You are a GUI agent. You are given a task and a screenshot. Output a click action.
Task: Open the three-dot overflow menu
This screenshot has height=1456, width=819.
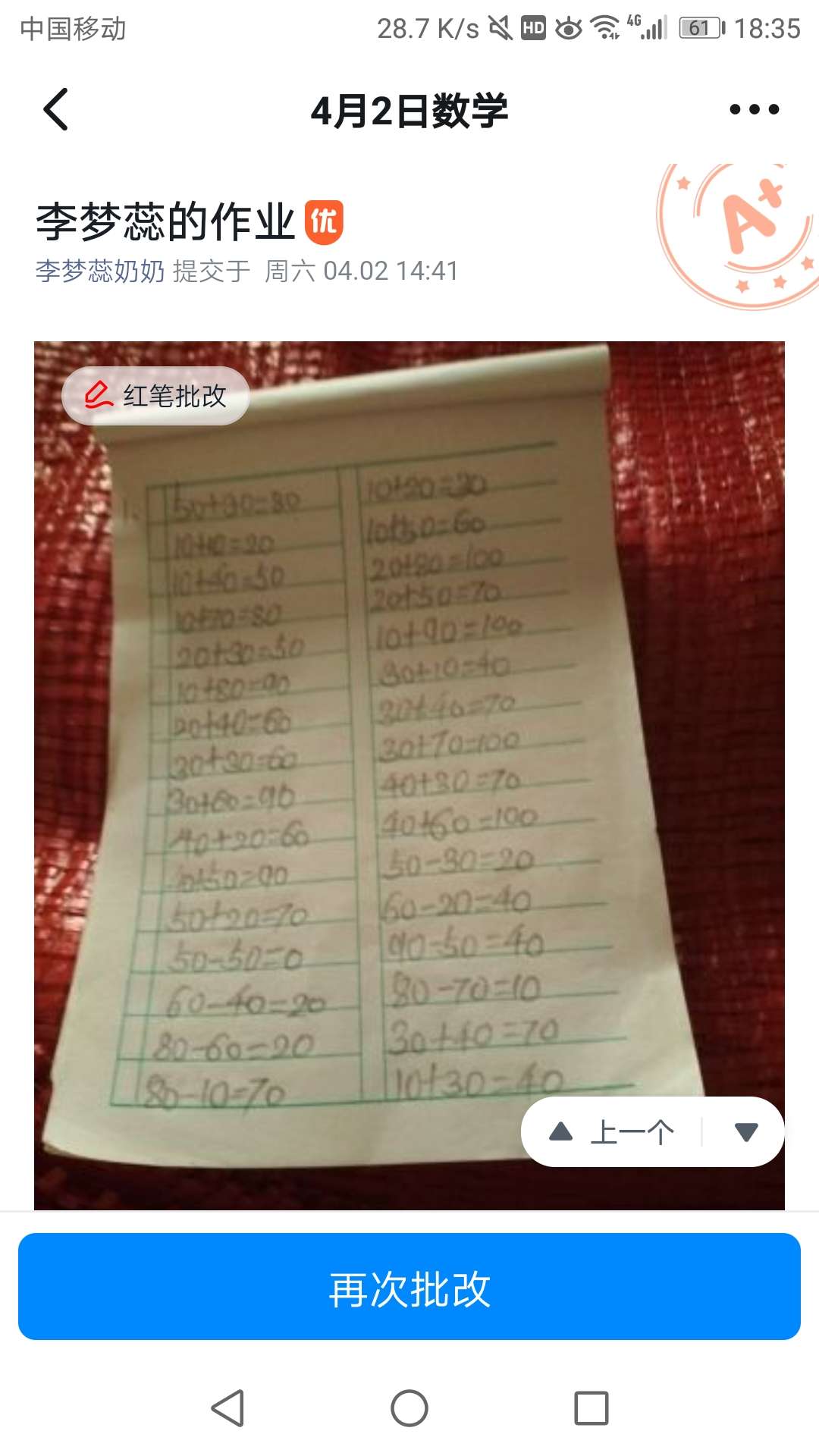tap(754, 110)
